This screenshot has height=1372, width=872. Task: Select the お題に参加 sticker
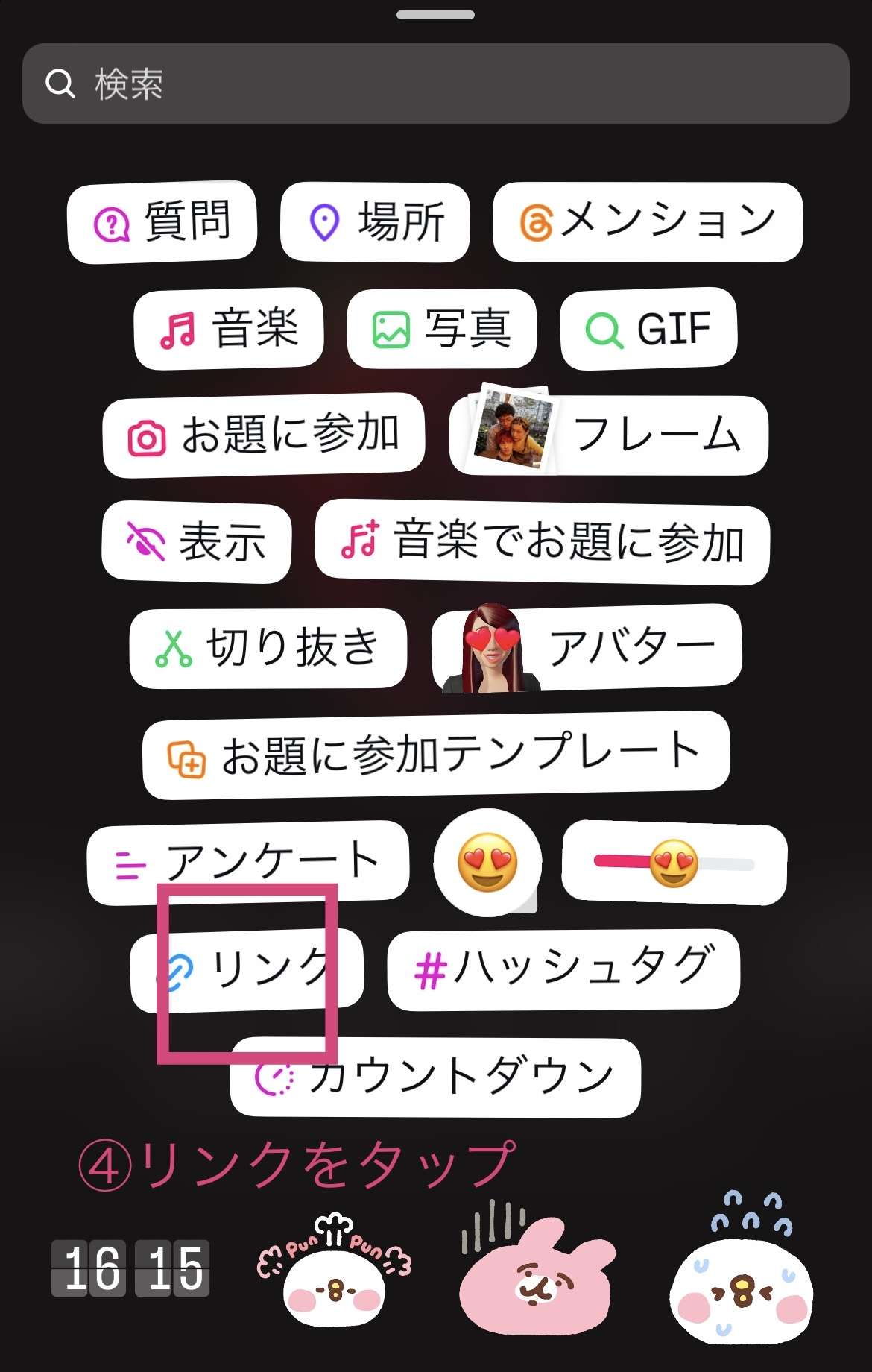coord(264,435)
